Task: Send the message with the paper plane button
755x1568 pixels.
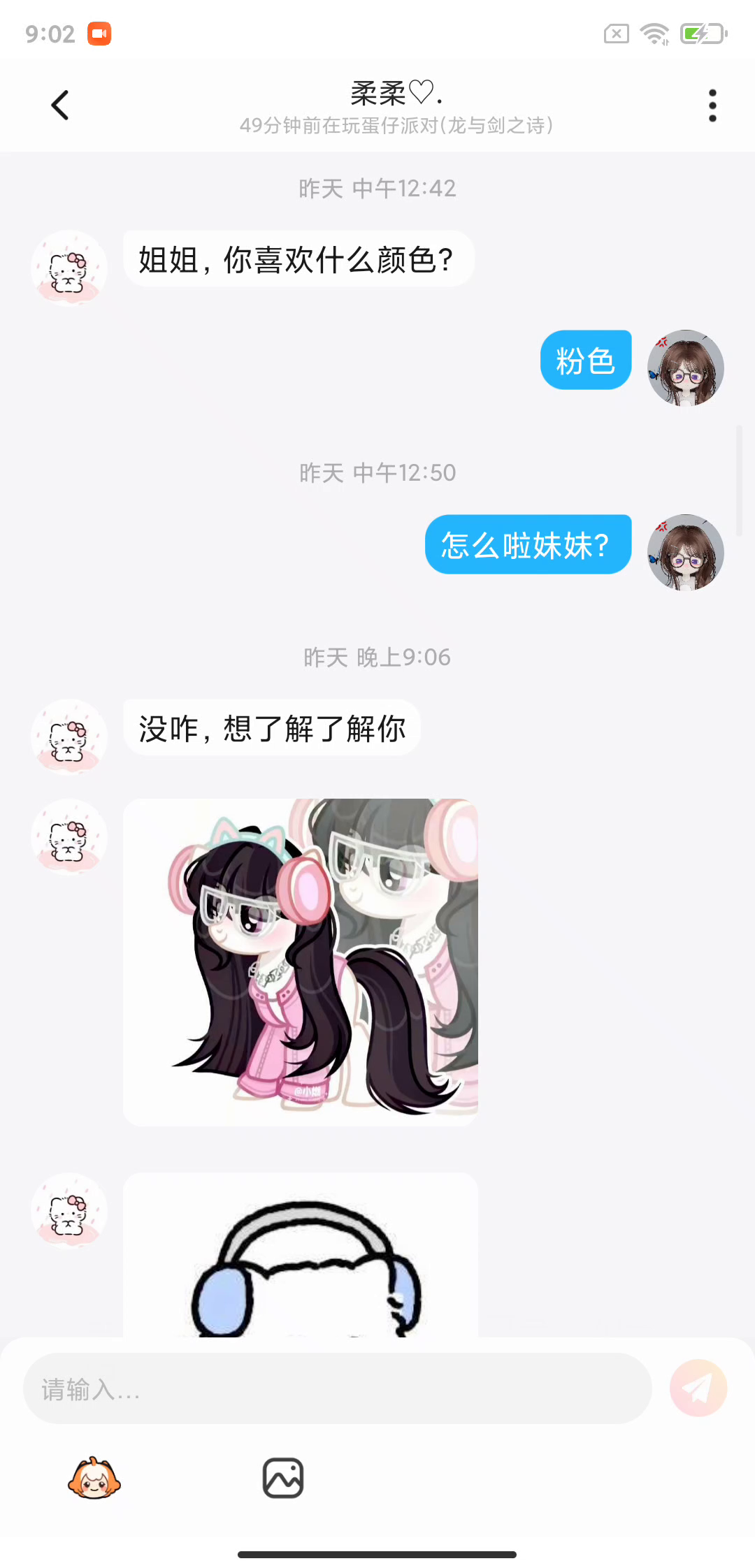Action: [x=698, y=1388]
